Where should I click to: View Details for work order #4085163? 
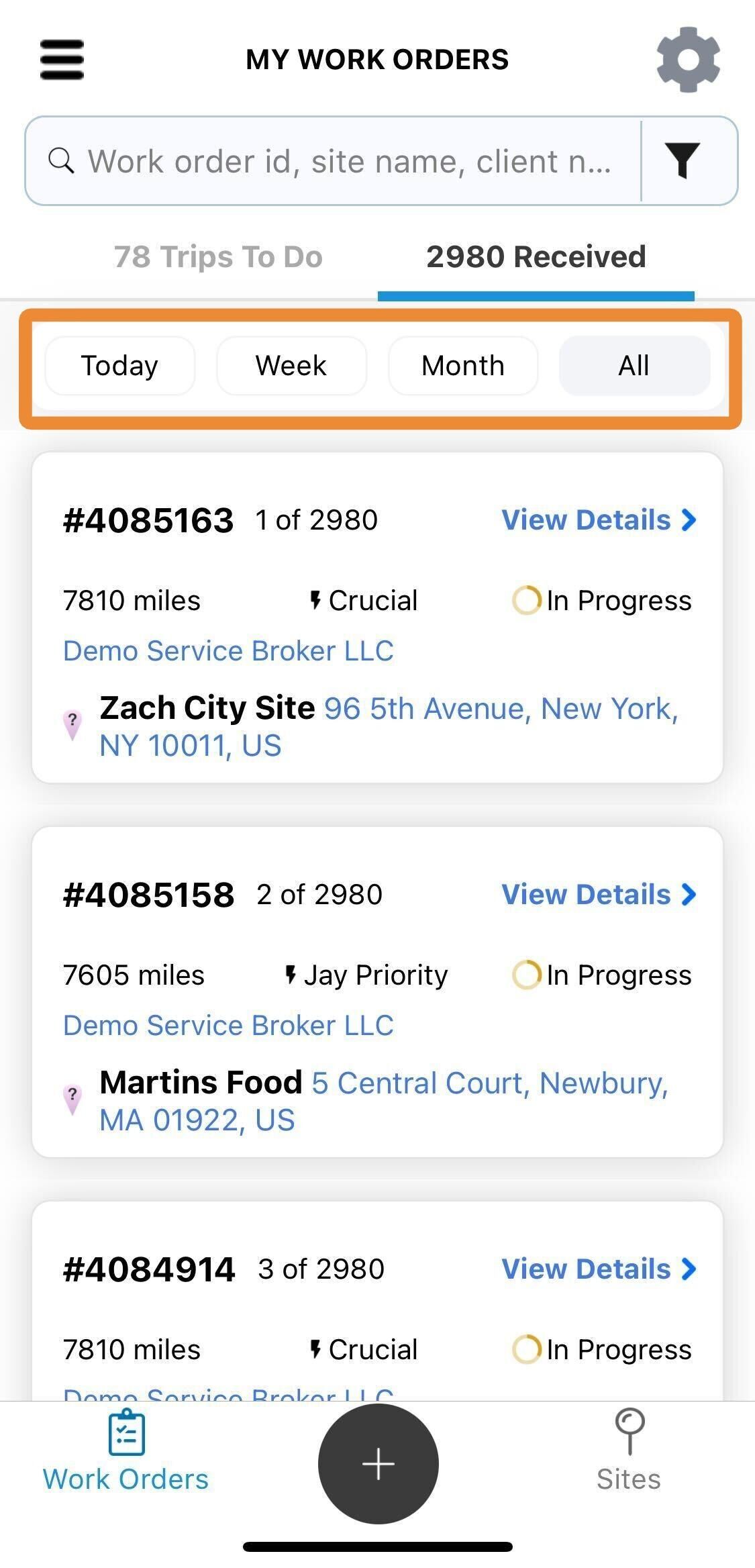[x=599, y=520]
